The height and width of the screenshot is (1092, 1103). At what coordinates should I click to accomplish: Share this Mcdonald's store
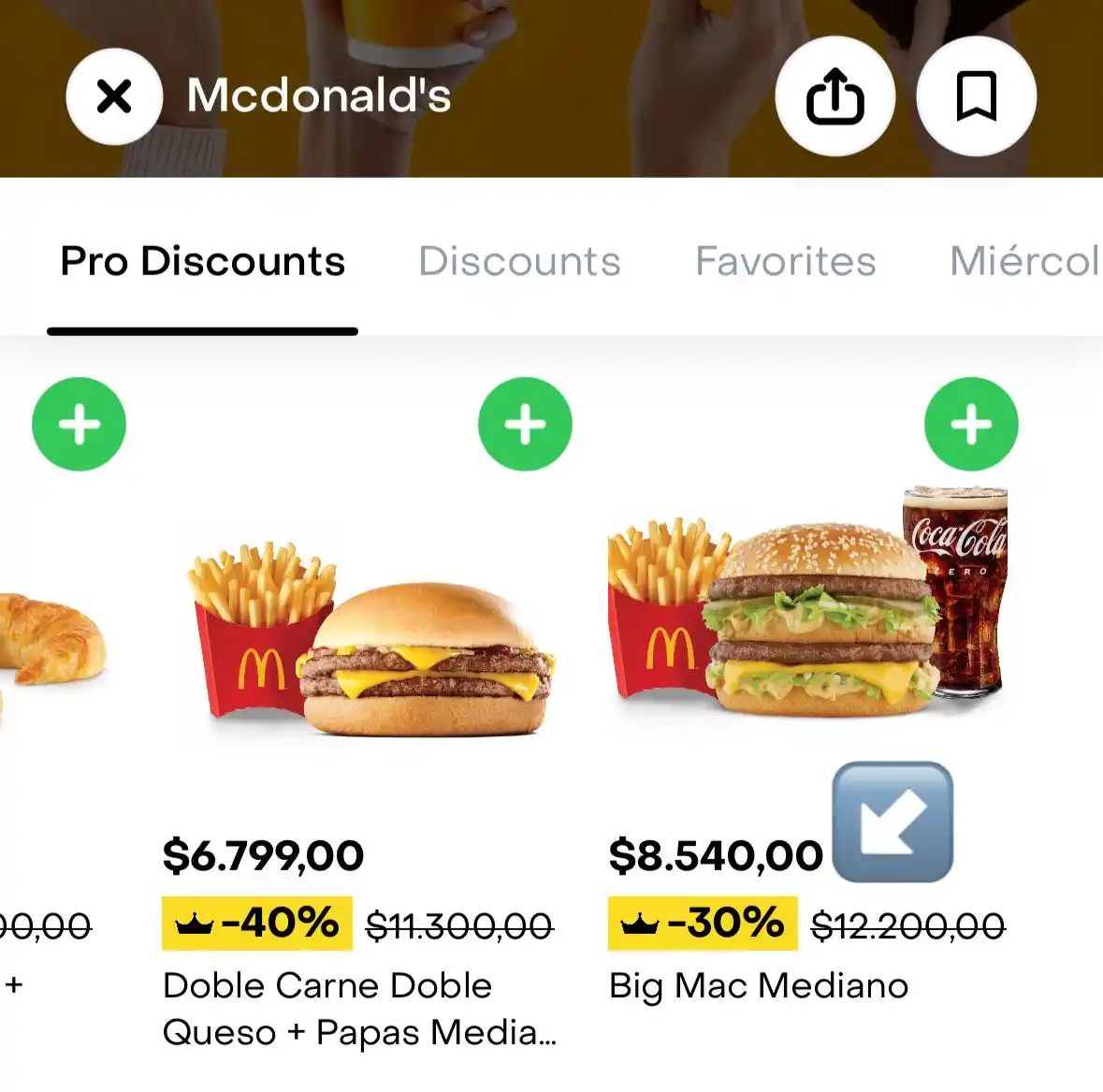(x=835, y=96)
